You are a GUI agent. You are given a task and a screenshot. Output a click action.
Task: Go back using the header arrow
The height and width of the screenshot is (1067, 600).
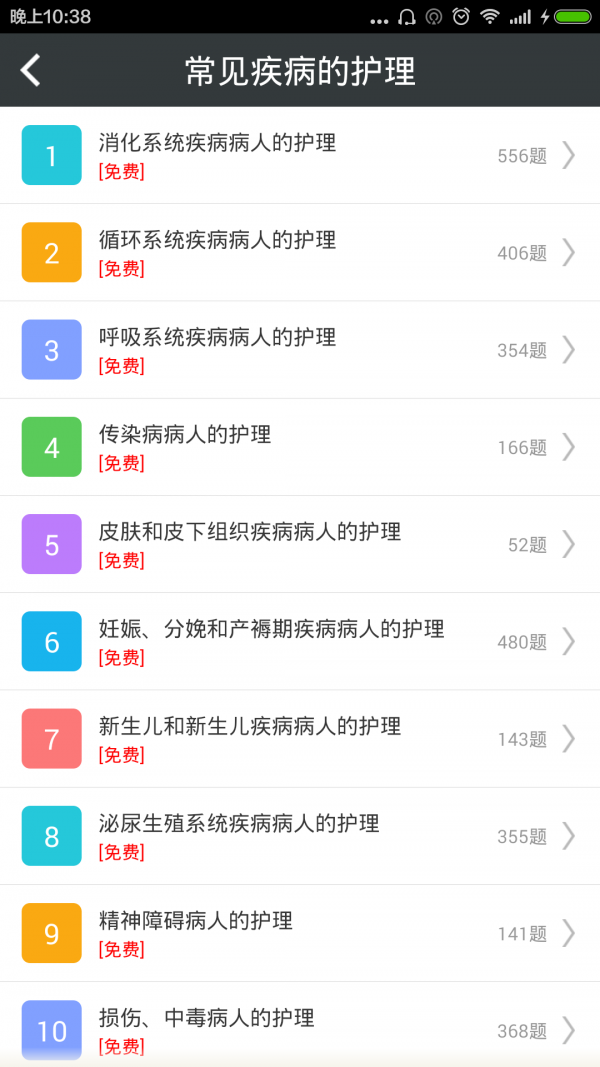(x=31, y=71)
